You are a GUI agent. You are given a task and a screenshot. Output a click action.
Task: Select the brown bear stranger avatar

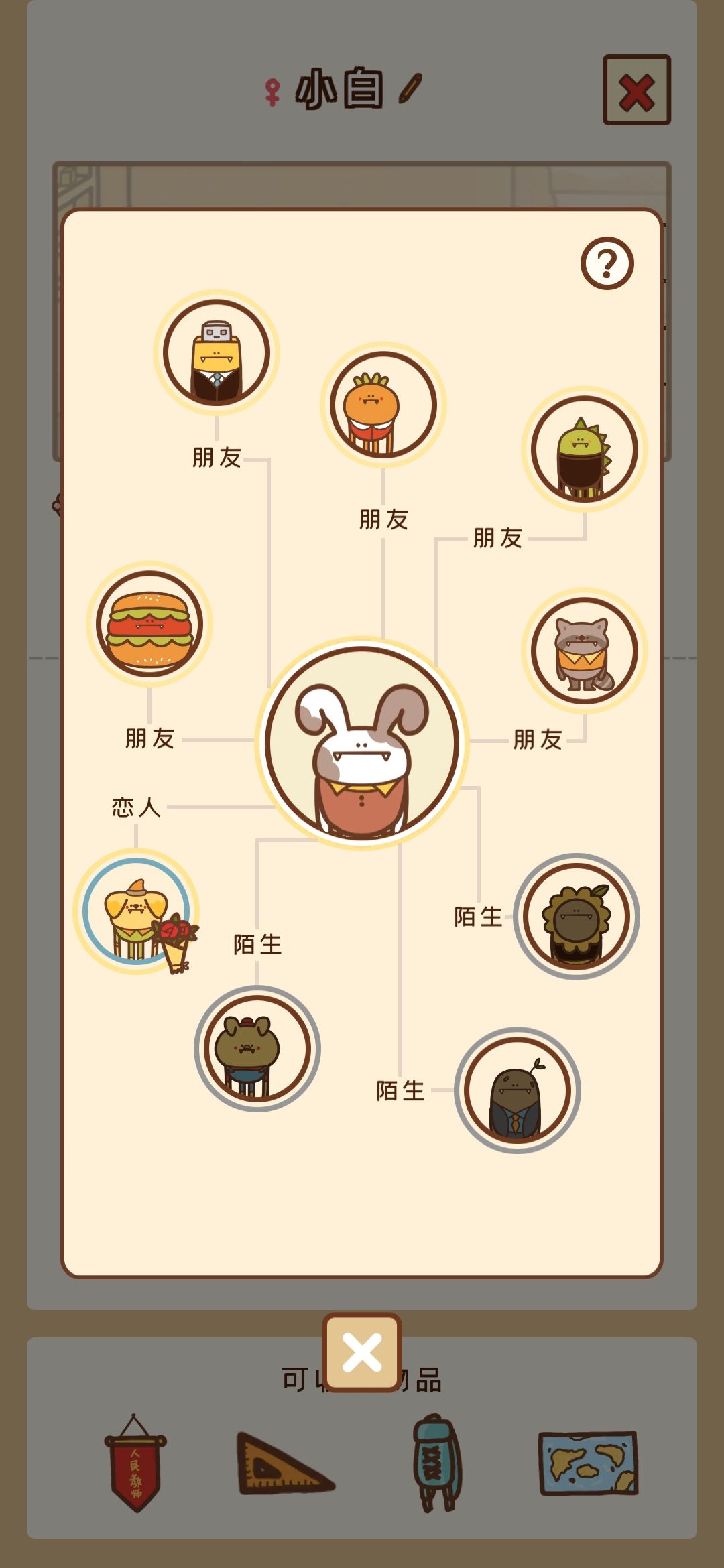point(257,1049)
